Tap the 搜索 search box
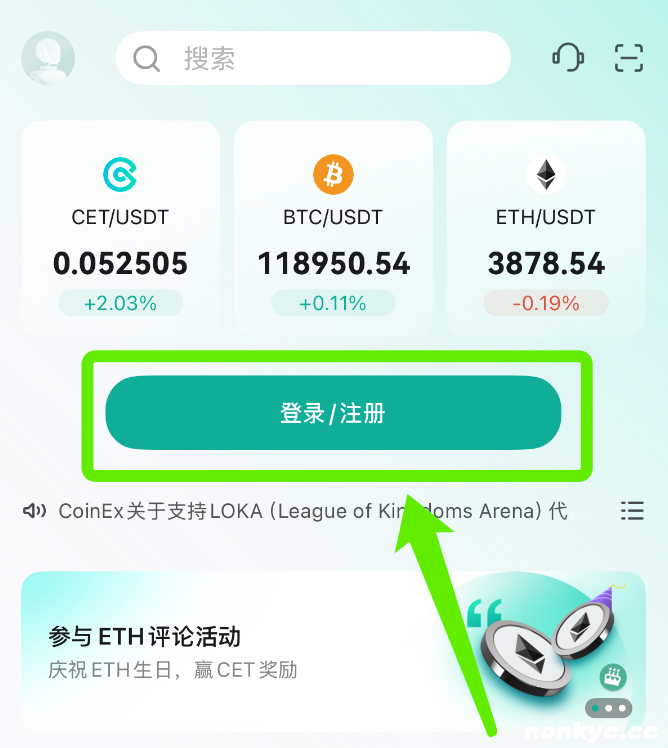Screen dimensions: 668x748 click(x=313, y=58)
